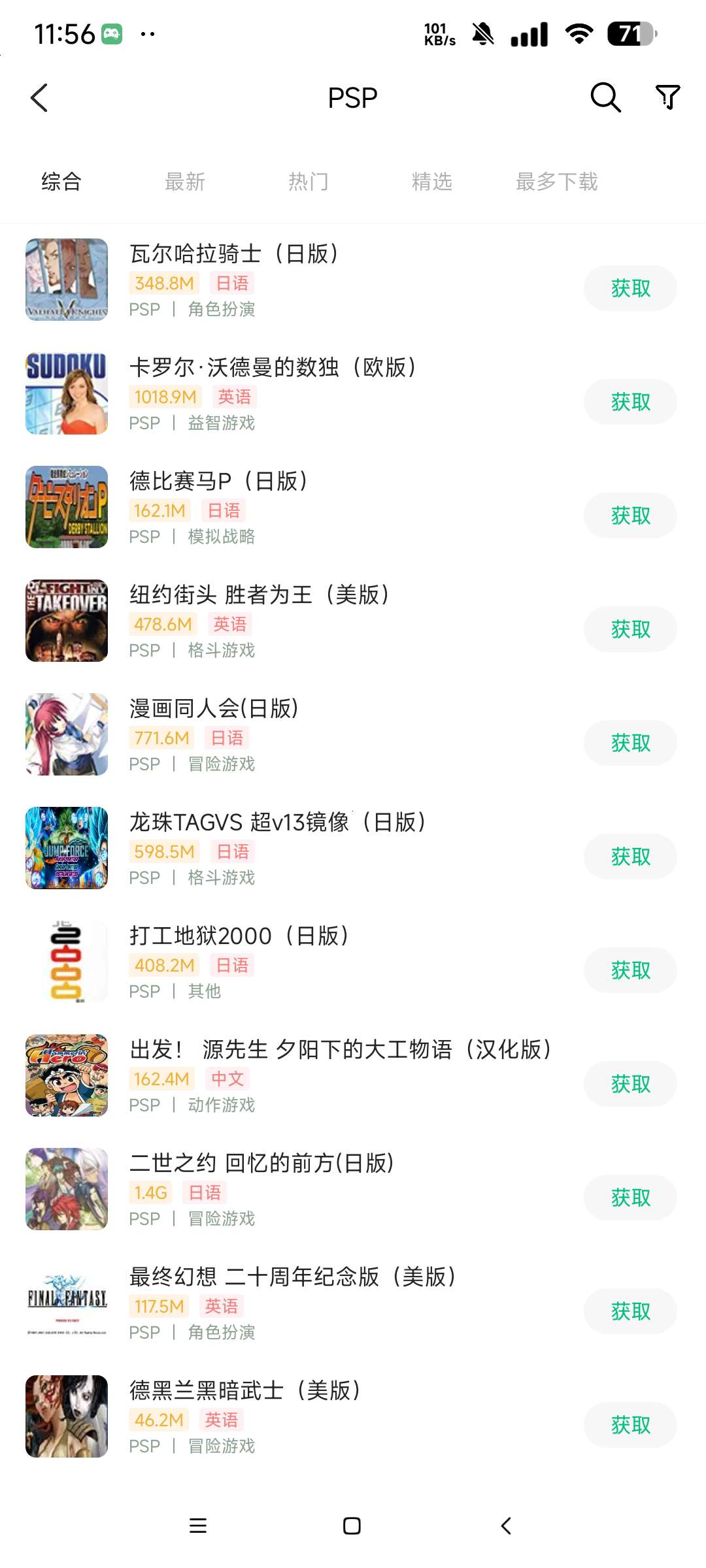Switch to the 最新 tab
The image size is (706, 1568).
point(185,182)
